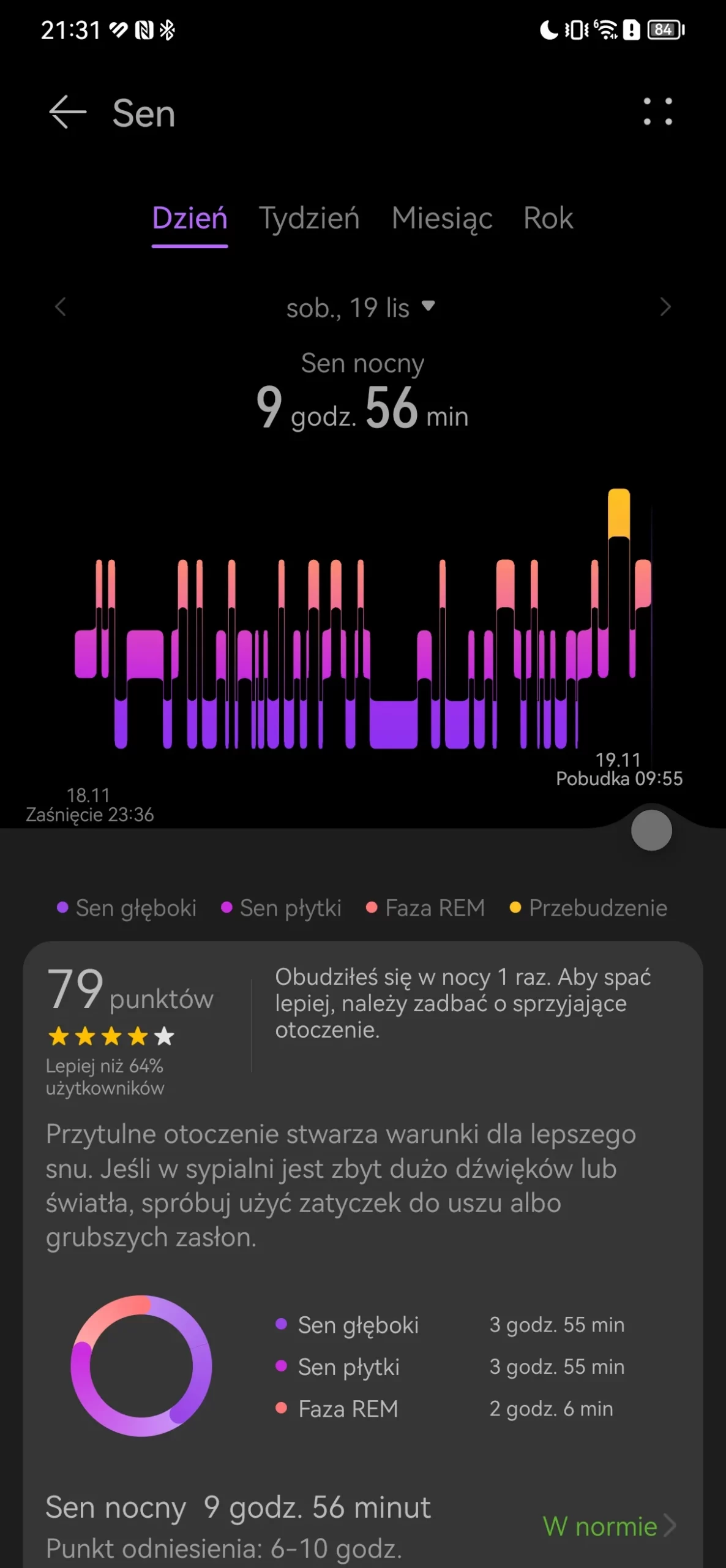Go back from the Sen screen

point(67,113)
